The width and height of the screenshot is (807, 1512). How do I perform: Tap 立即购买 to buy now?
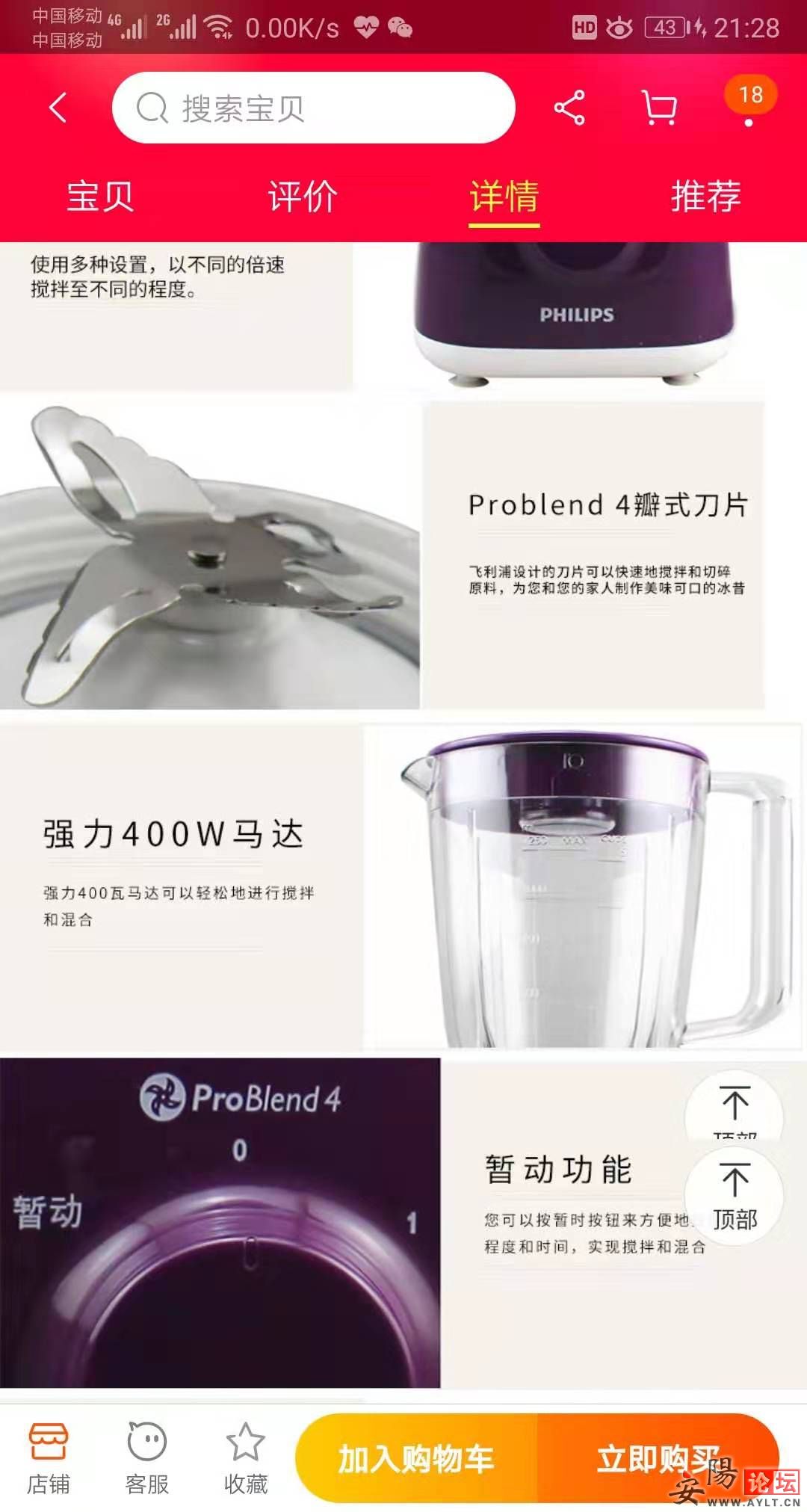658,1458
